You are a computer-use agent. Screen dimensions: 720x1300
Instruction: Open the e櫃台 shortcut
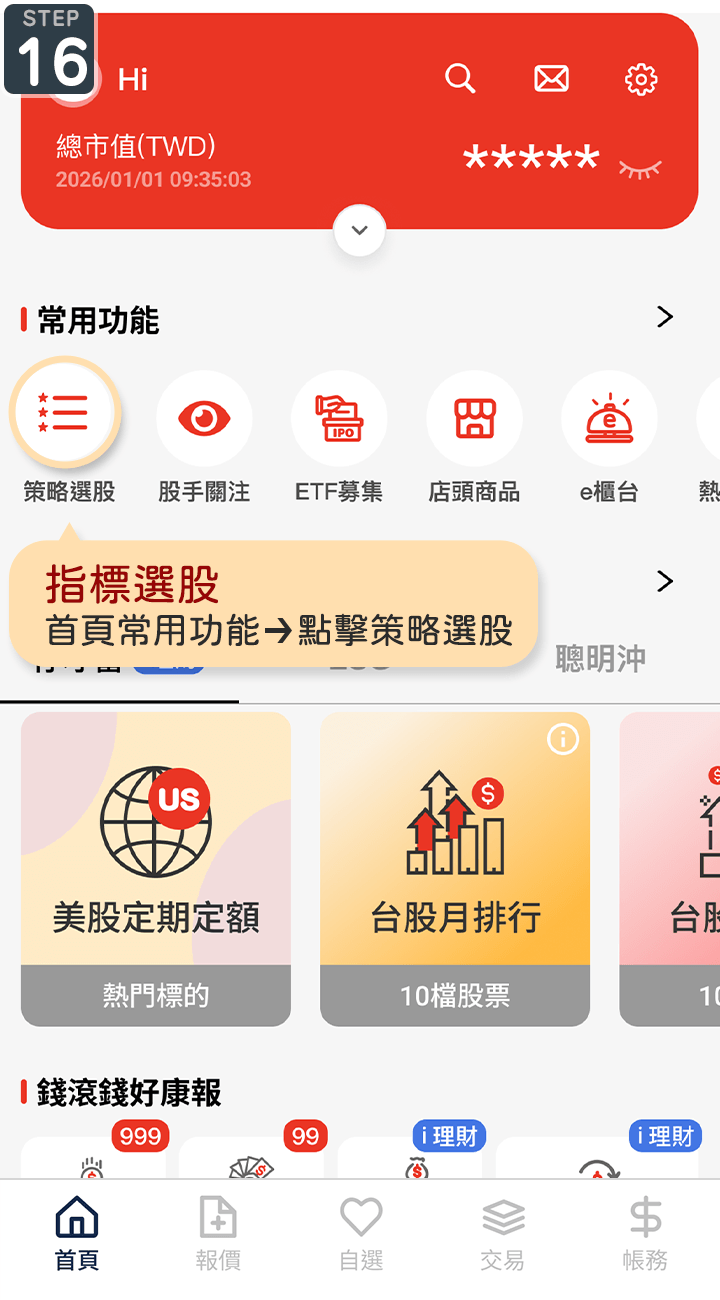pyautogui.click(x=609, y=418)
